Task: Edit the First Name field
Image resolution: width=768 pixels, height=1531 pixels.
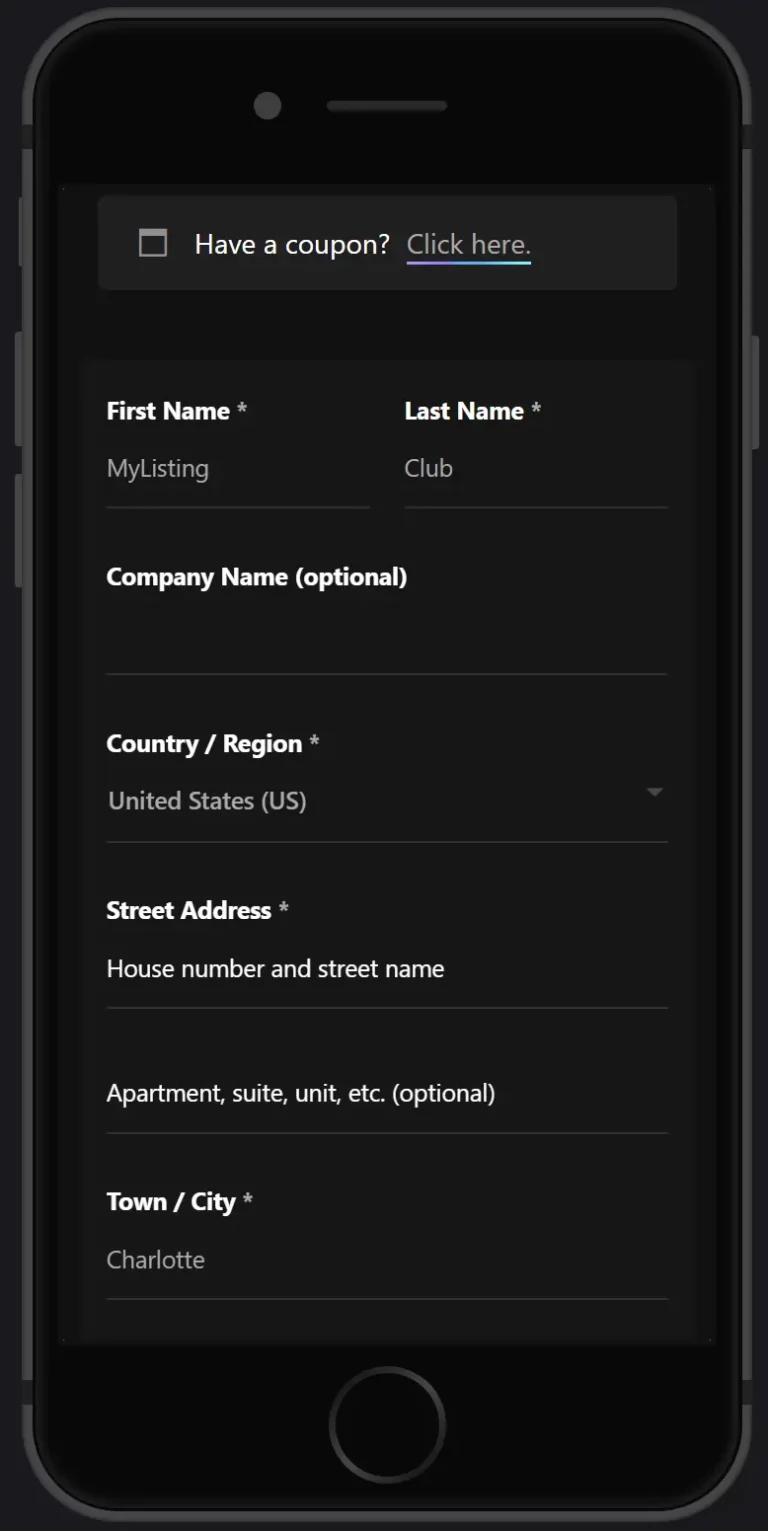Action: tap(238, 470)
